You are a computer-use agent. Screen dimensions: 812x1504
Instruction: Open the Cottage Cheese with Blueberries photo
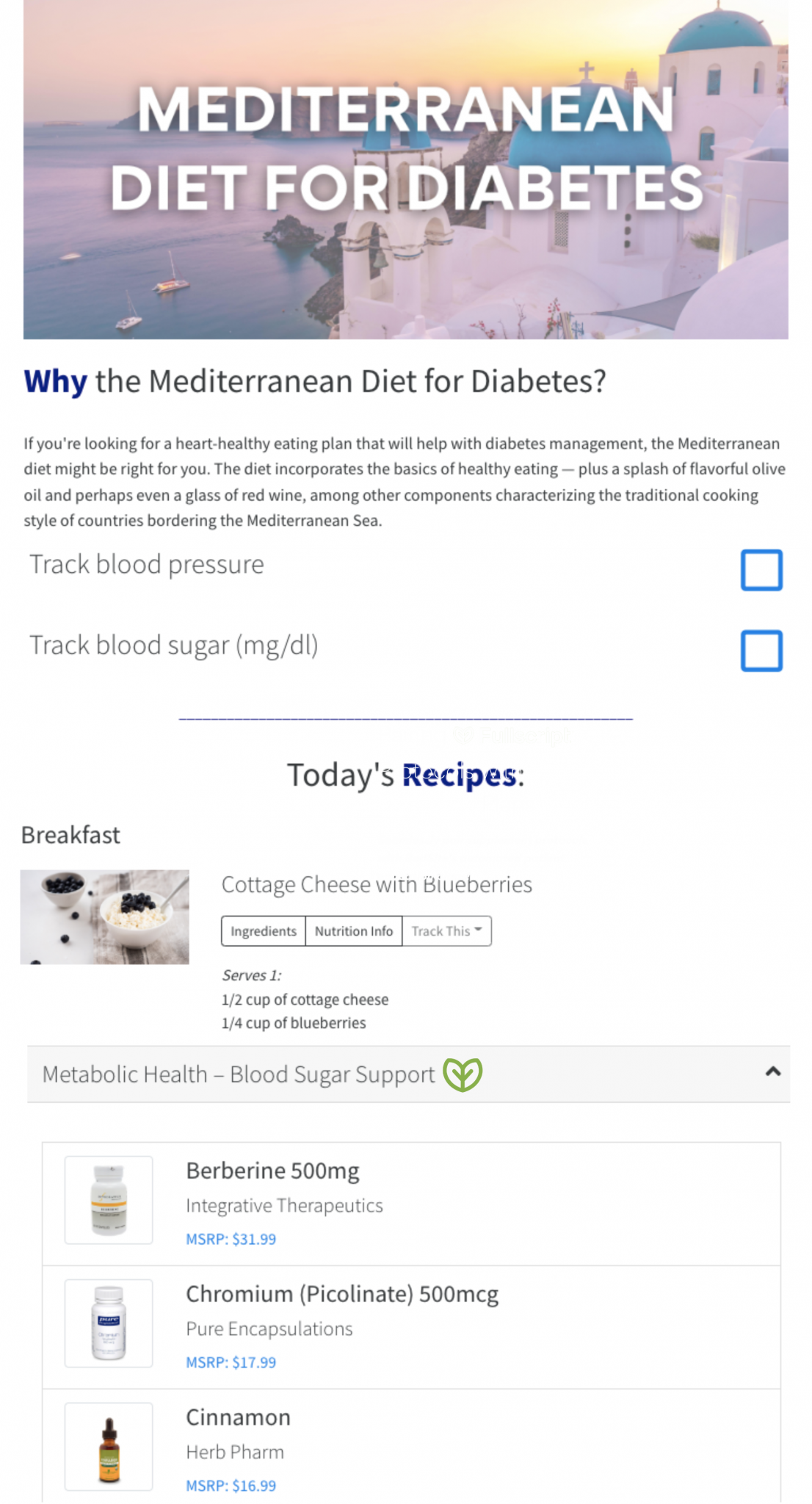pos(104,916)
